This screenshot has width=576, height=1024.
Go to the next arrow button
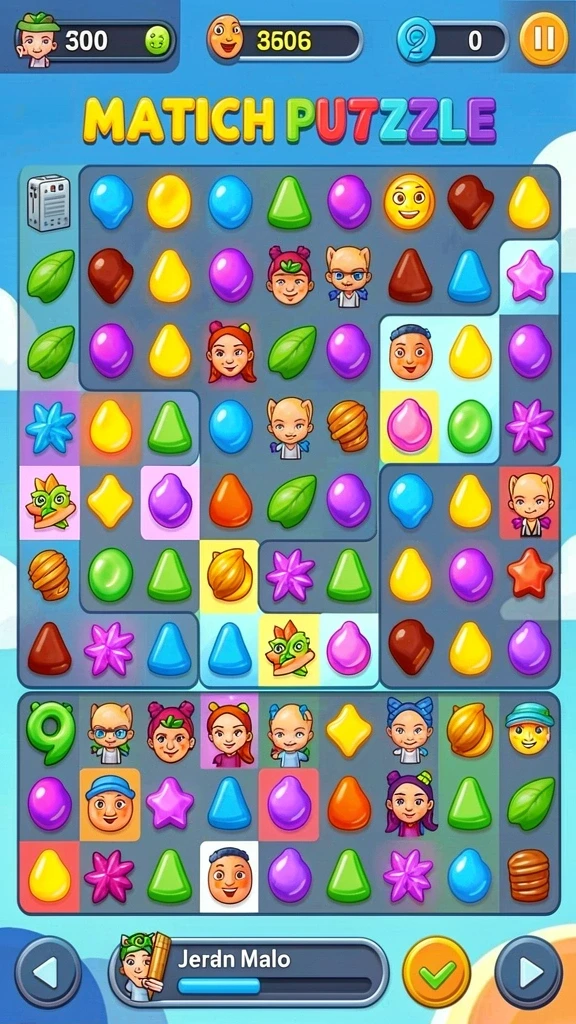[528, 972]
